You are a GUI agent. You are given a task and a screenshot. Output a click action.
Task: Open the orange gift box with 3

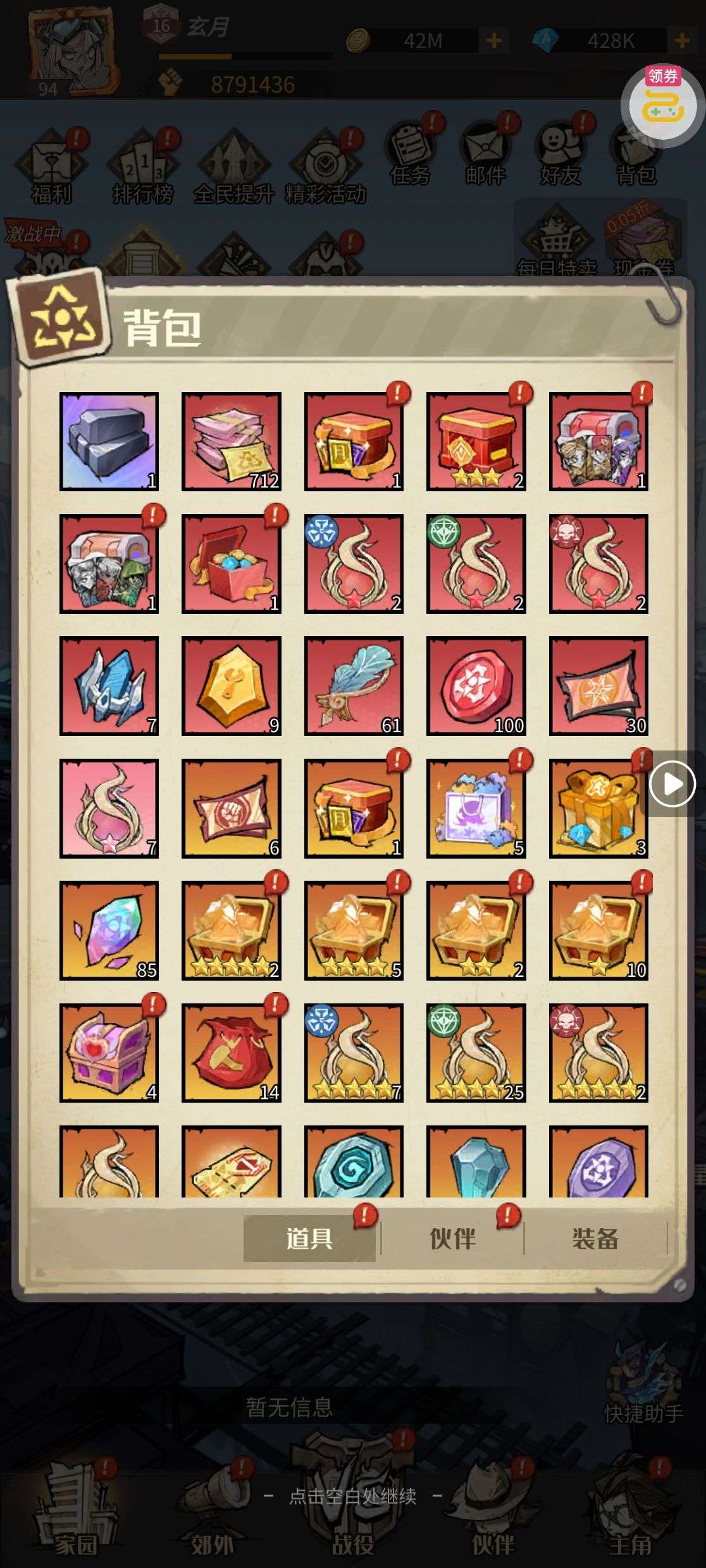598,809
